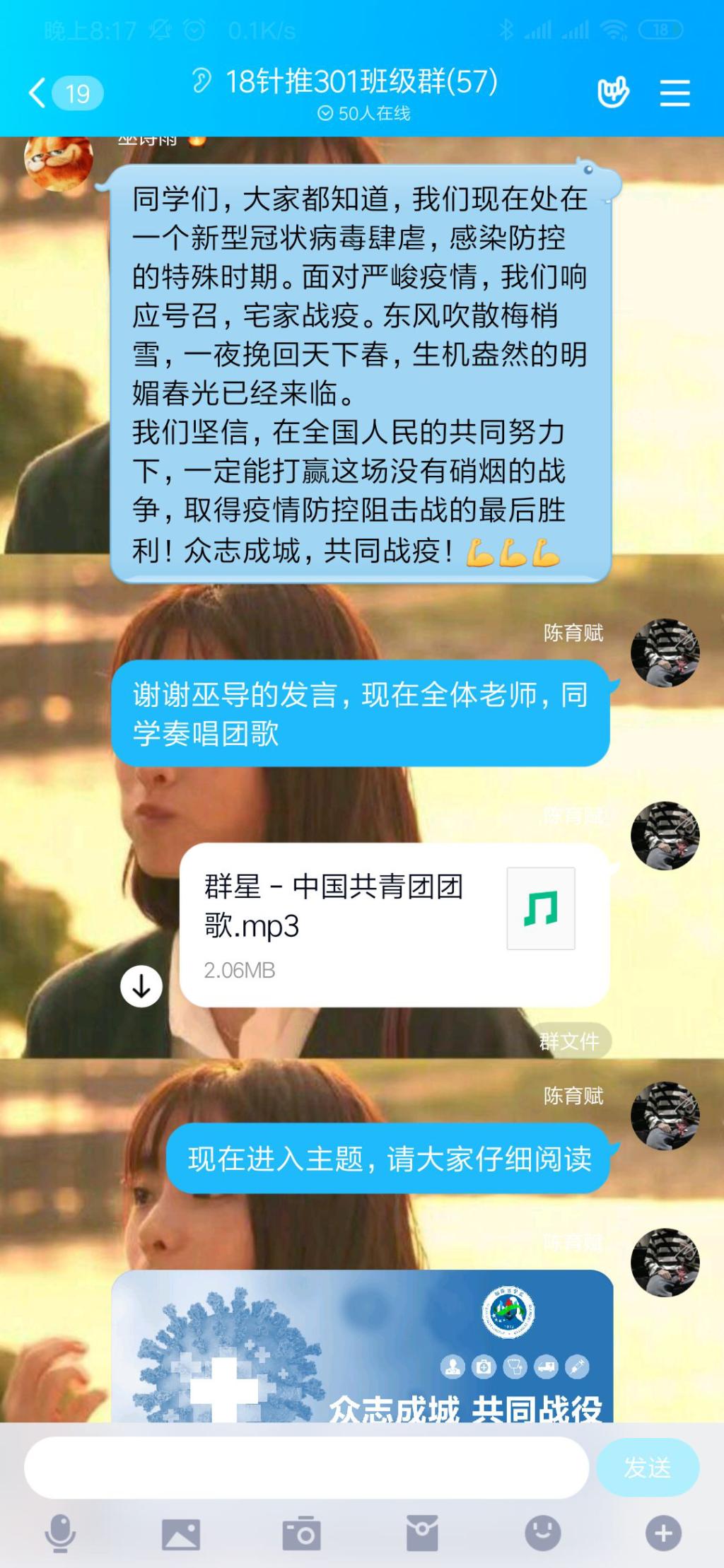Expand more options with the plus icon
The height and width of the screenshot is (1568, 724).
(663, 1533)
